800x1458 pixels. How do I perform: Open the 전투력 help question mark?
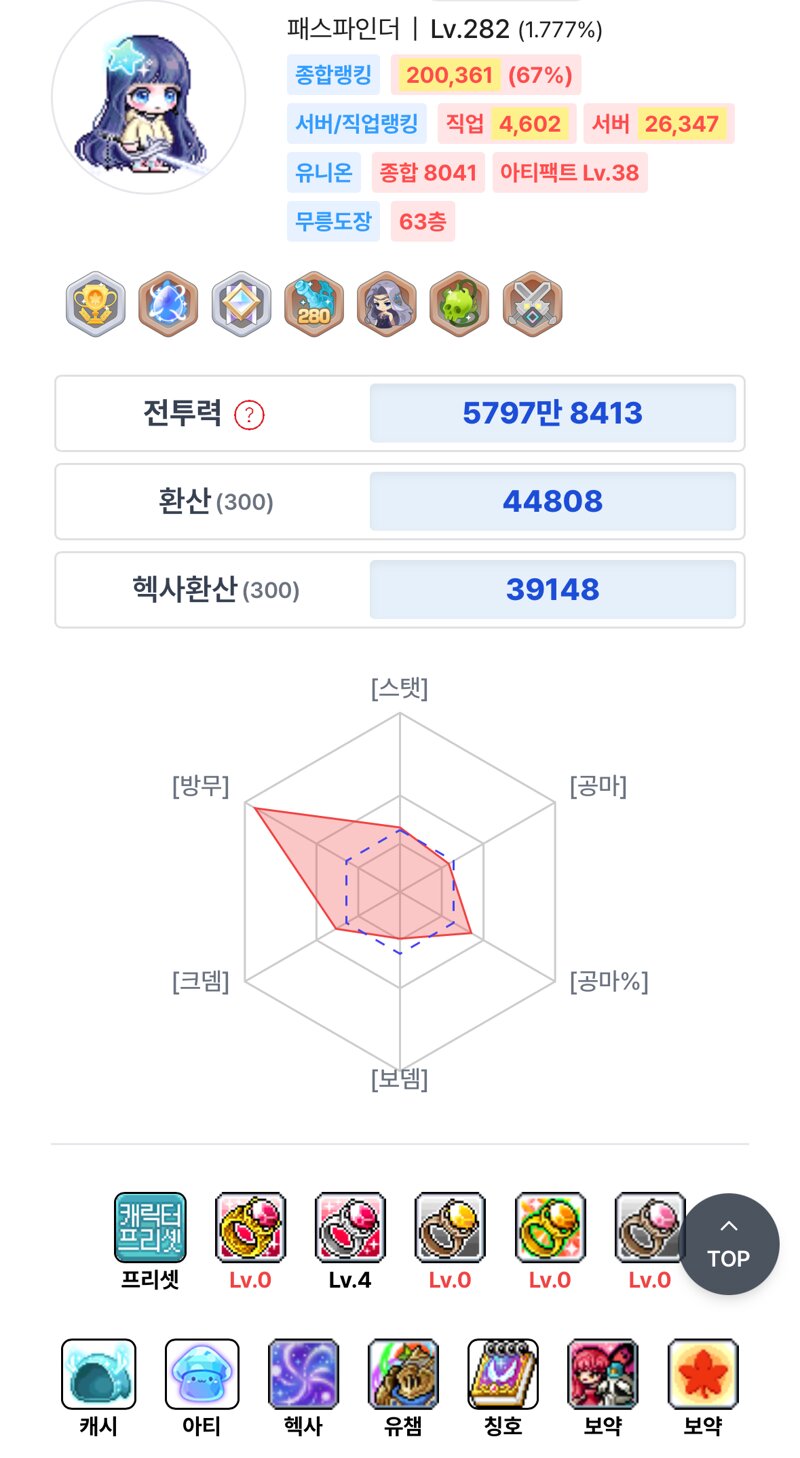[249, 415]
